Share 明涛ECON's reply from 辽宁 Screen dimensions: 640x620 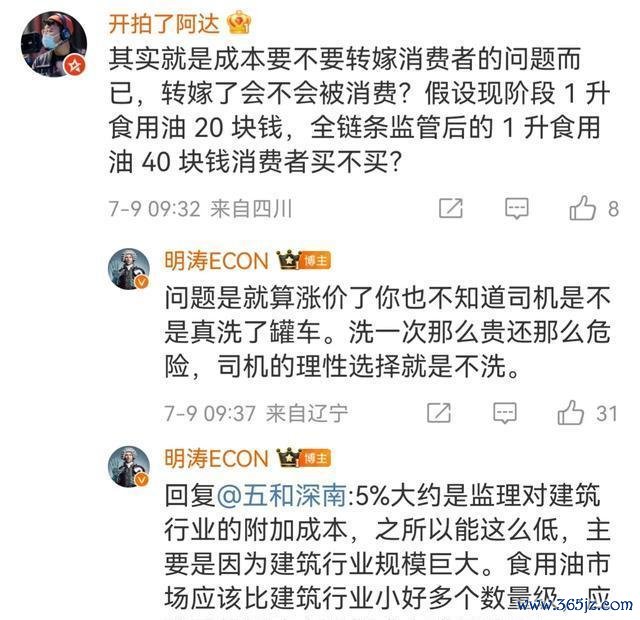click(x=438, y=412)
